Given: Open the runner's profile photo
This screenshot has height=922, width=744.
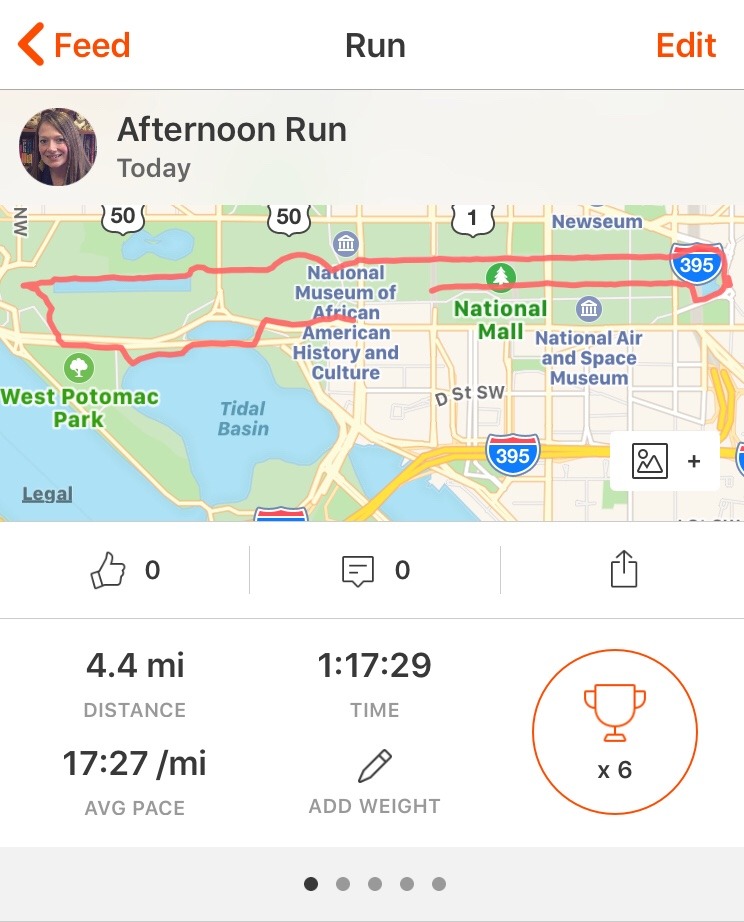Looking at the screenshot, I should (51, 147).
